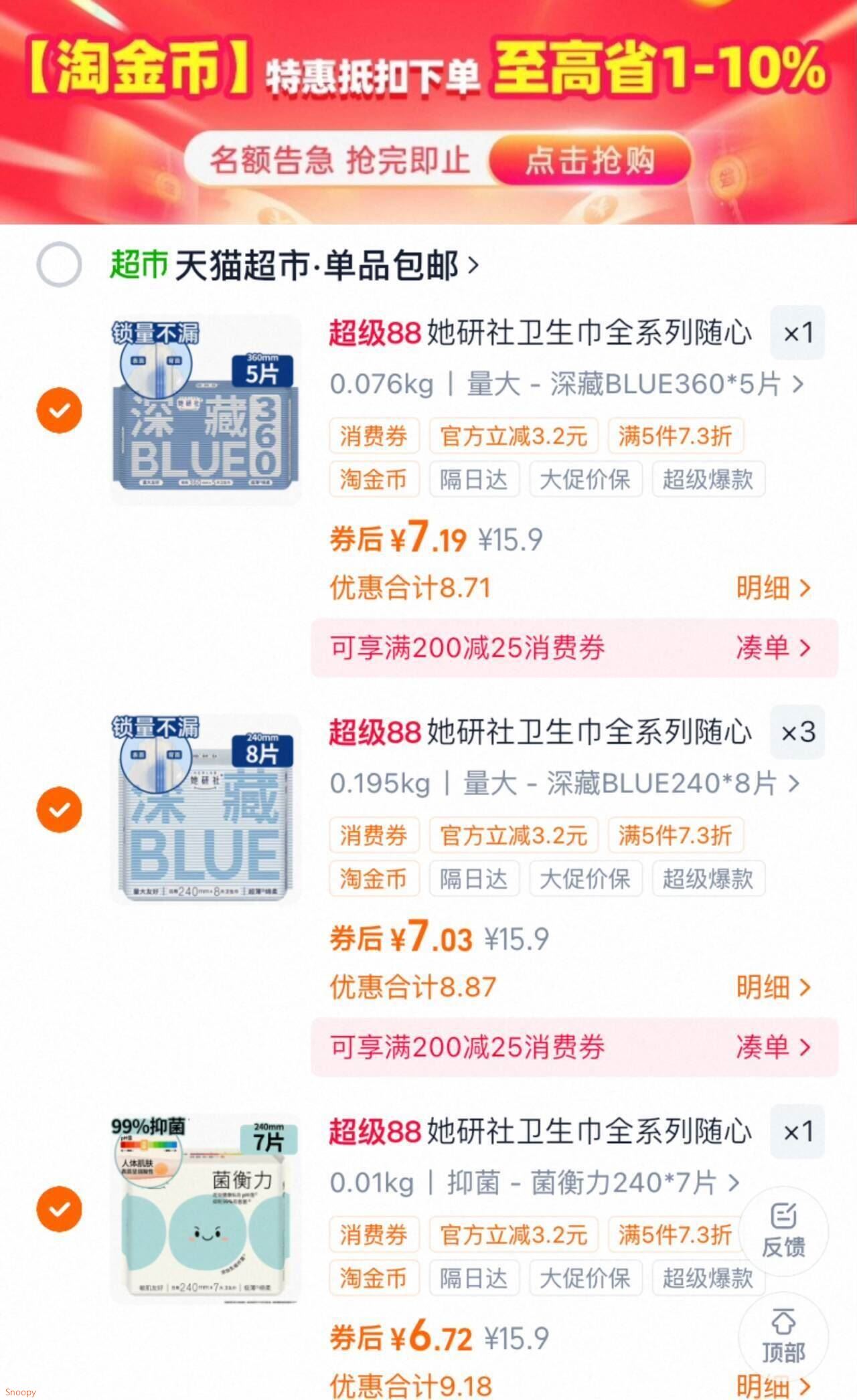Open 菌衡力240*7片 product image
857x1400 pixels.
tap(206, 1209)
